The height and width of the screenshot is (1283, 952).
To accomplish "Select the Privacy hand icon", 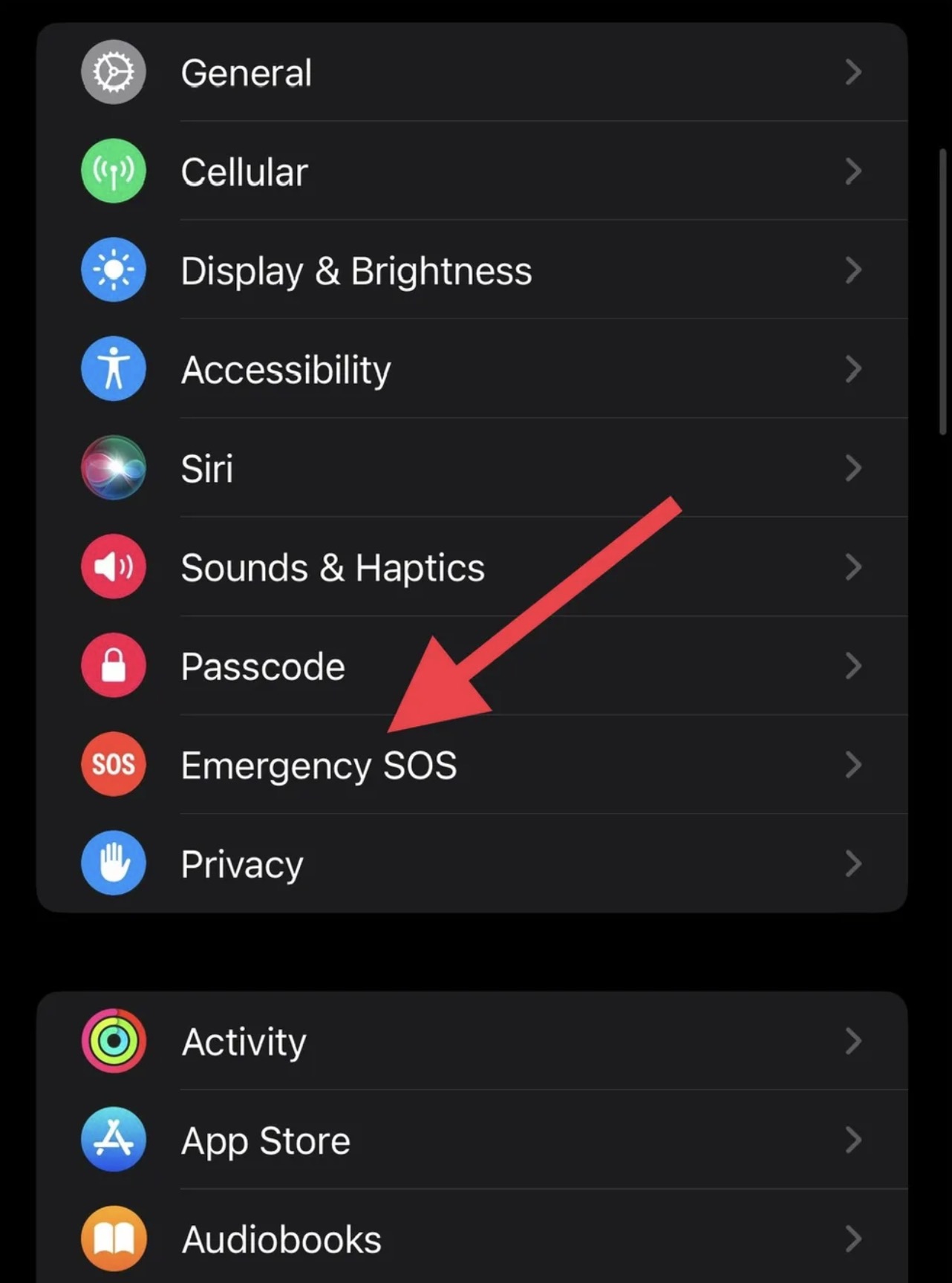I will (113, 864).
